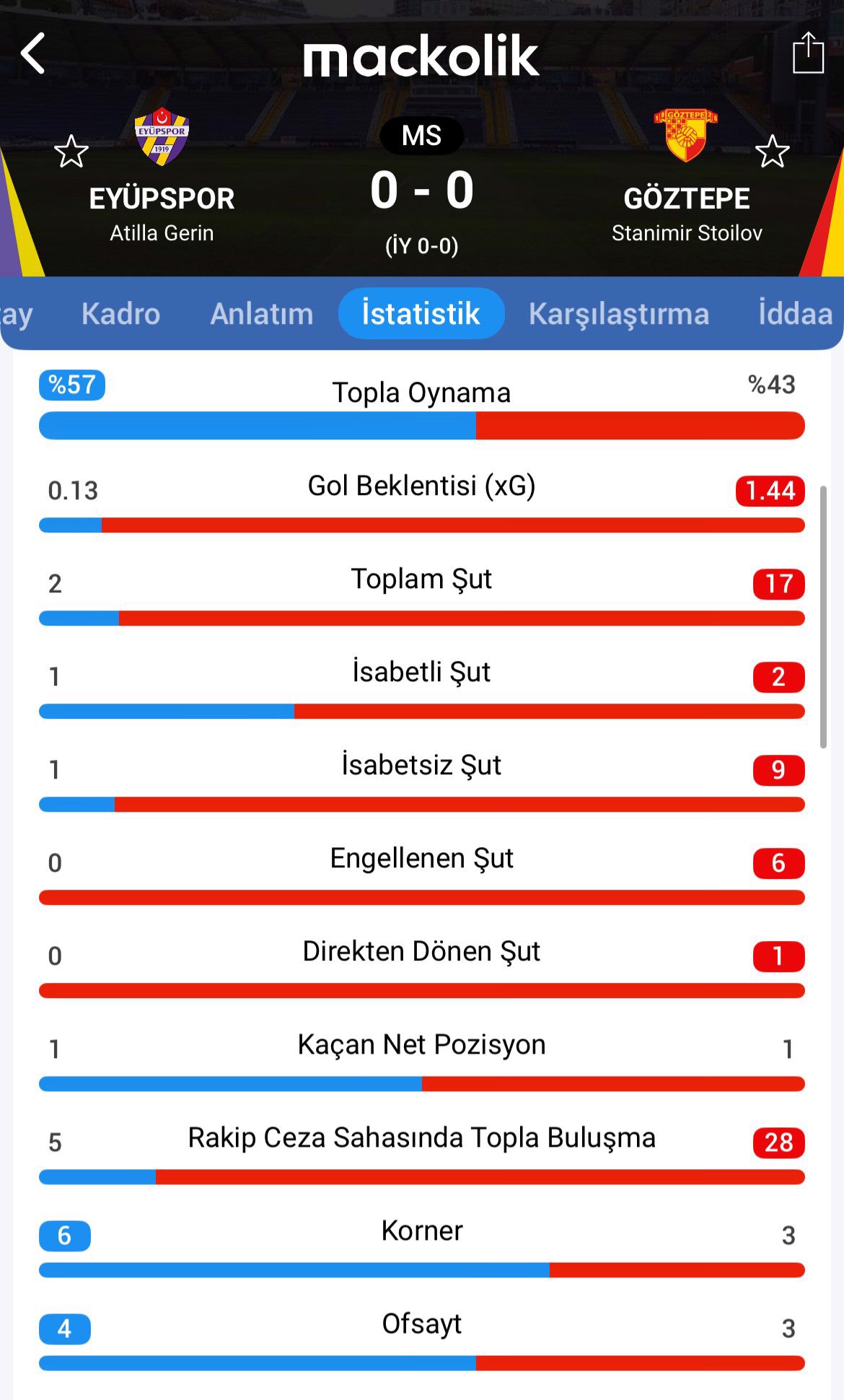Open the Karşılaştırma tab

[619, 314]
